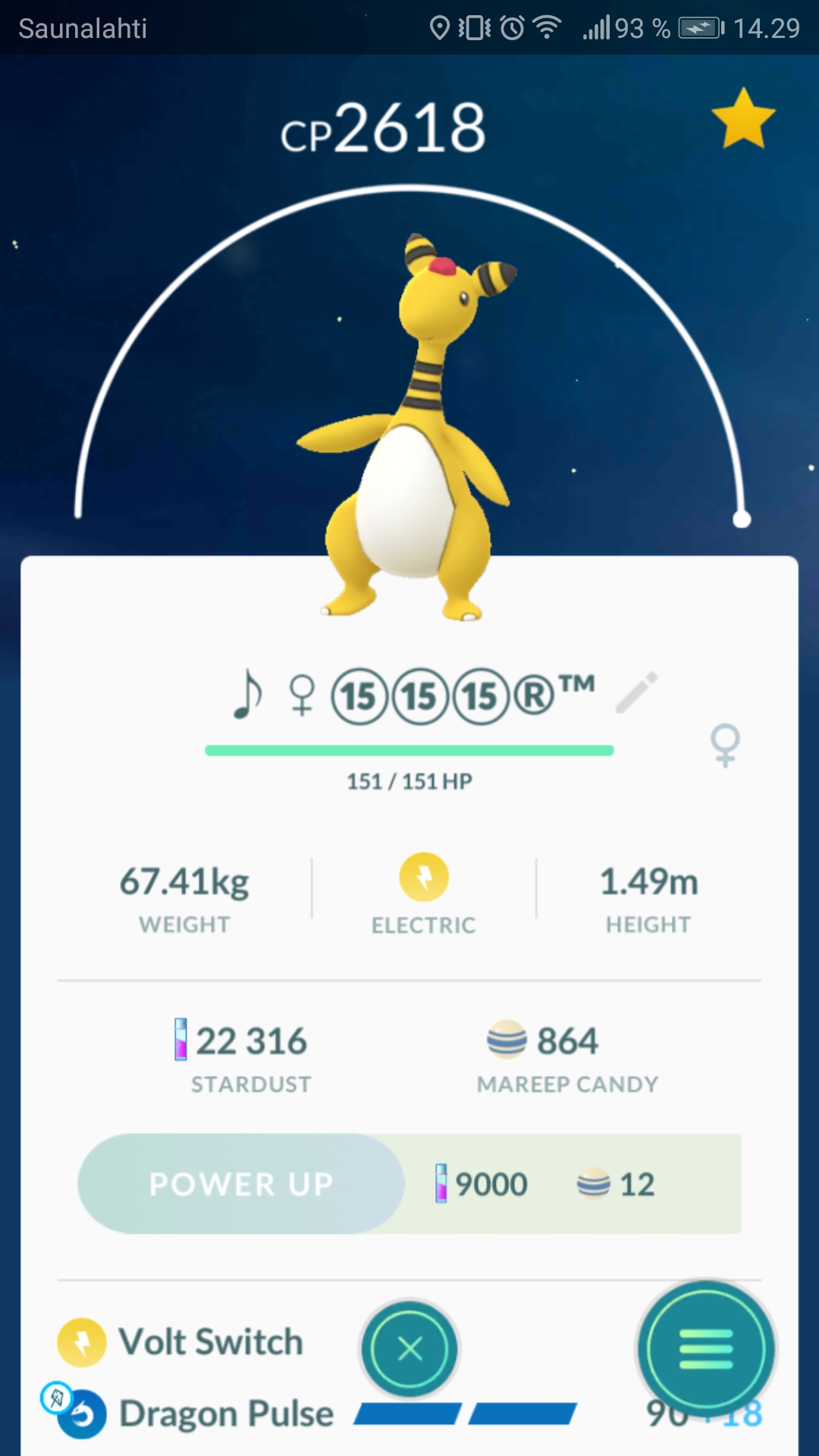Tap the Power Up button
This screenshot has height=1456, width=819.
(241, 1184)
